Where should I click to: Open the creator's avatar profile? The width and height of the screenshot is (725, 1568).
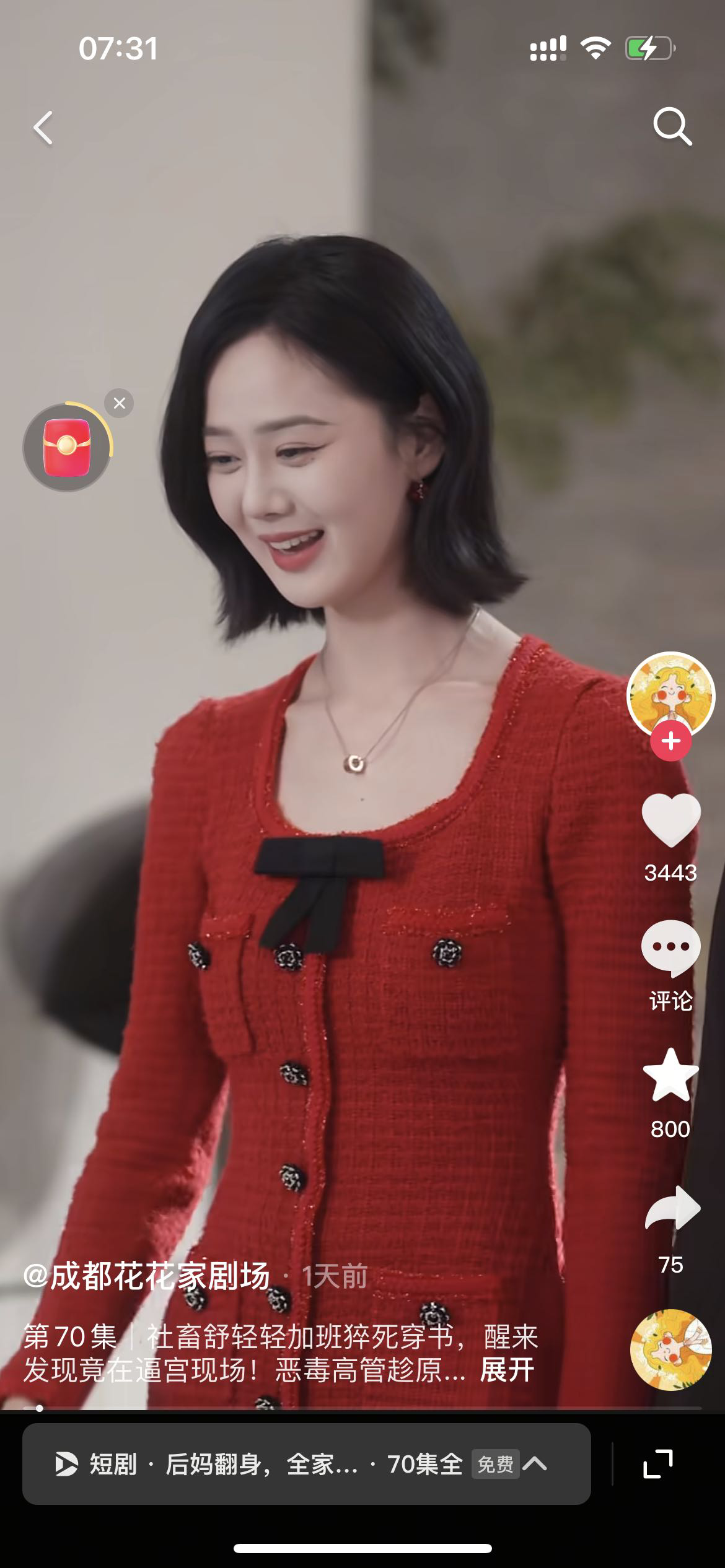pos(670,695)
